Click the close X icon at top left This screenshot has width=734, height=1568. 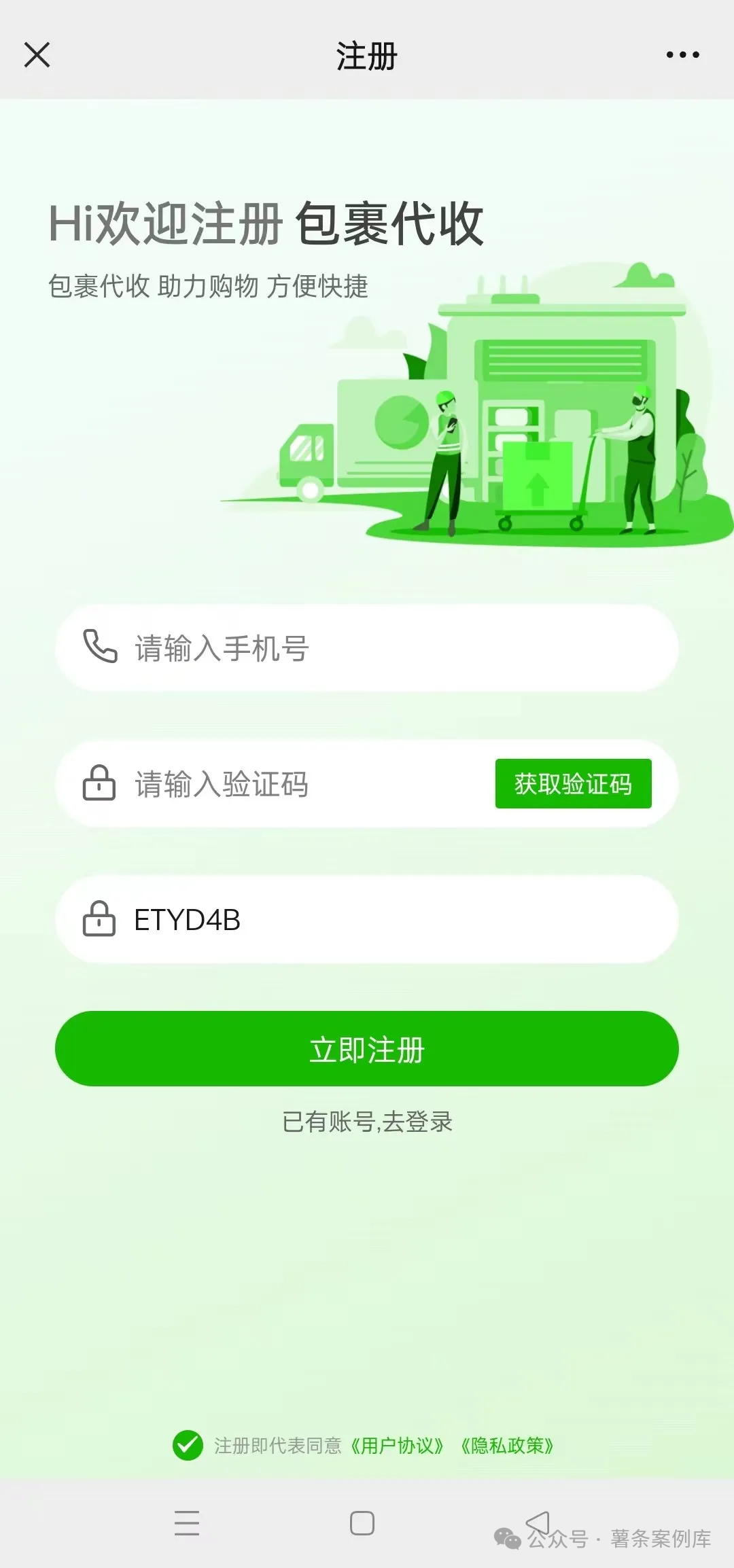coord(37,56)
